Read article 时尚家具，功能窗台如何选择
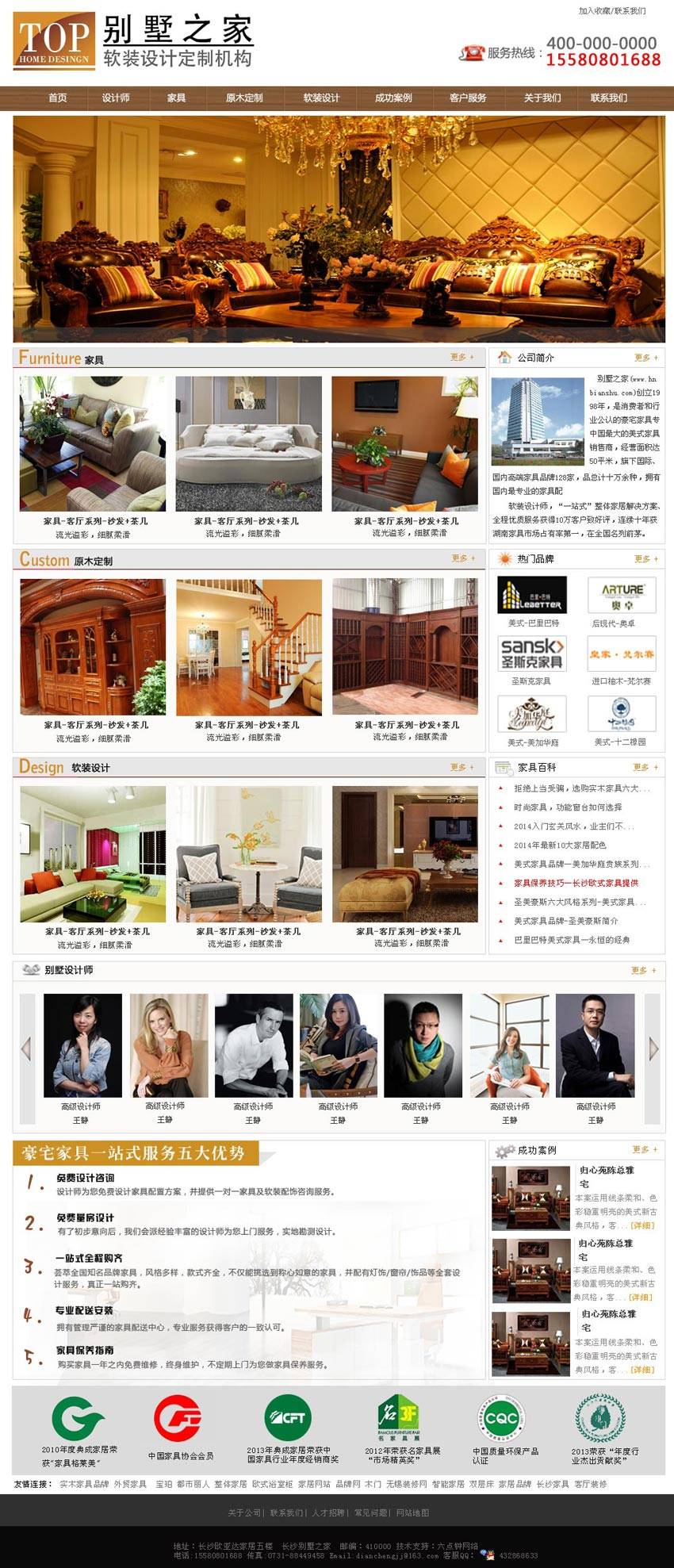Image resolution: width=674 pixels, height=1568 pixels. click(568, 807)
